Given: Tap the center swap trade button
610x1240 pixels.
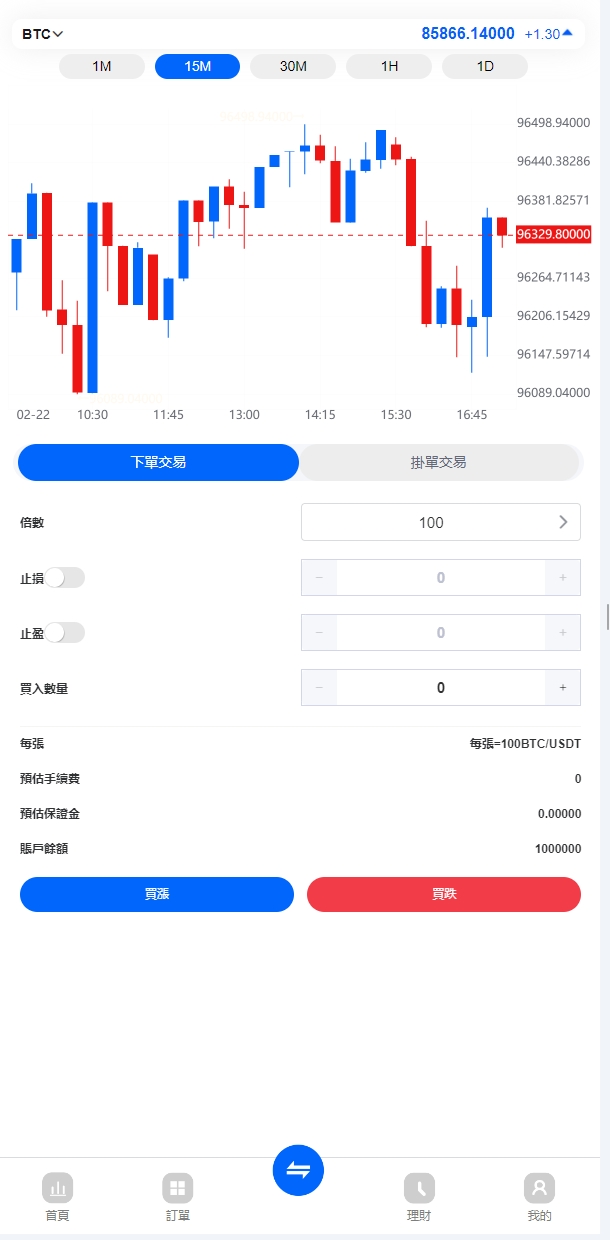Looking at the screenshot, I should click(298, 1170).
